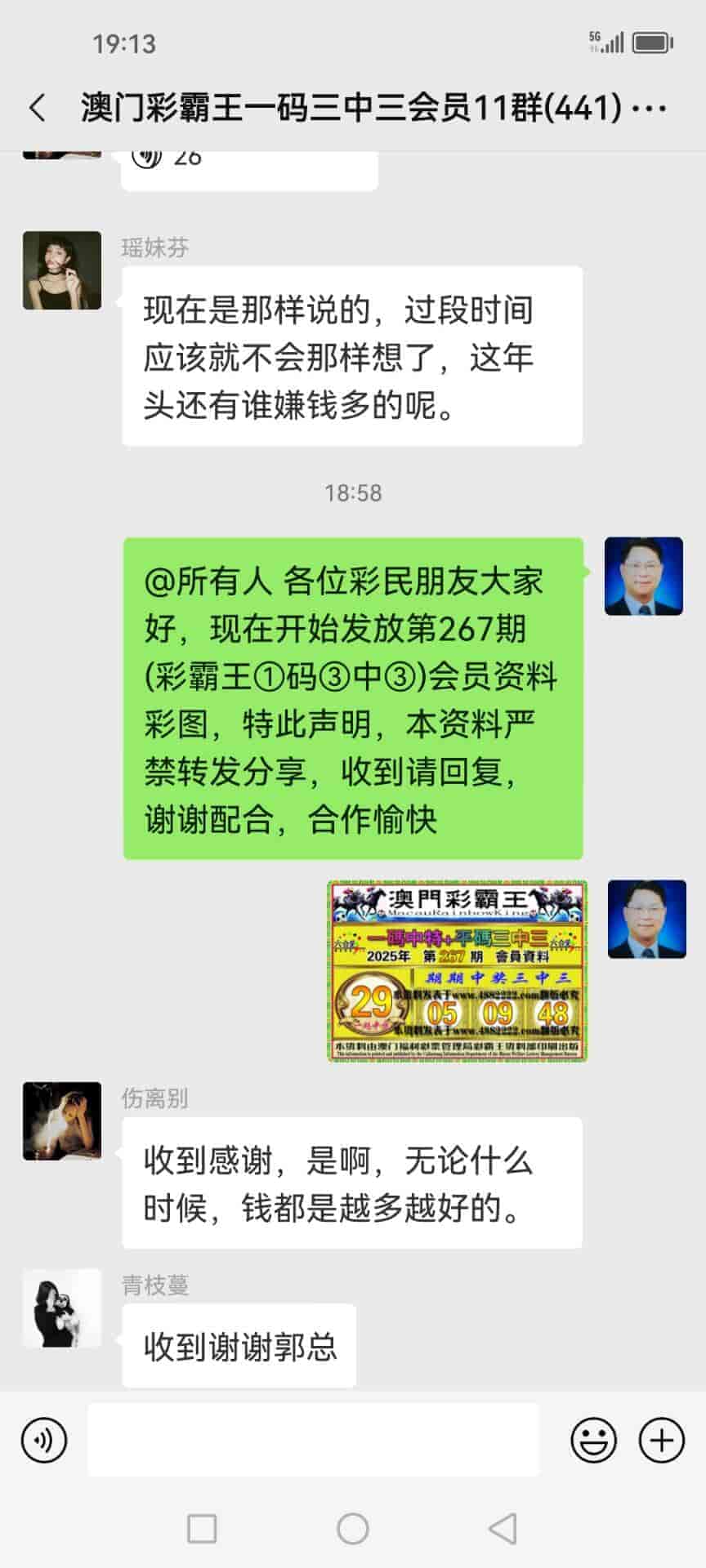The height and width of the screenshot is (1568, 706).
Task: Tap the system home button
Action: click(353, 1528)
